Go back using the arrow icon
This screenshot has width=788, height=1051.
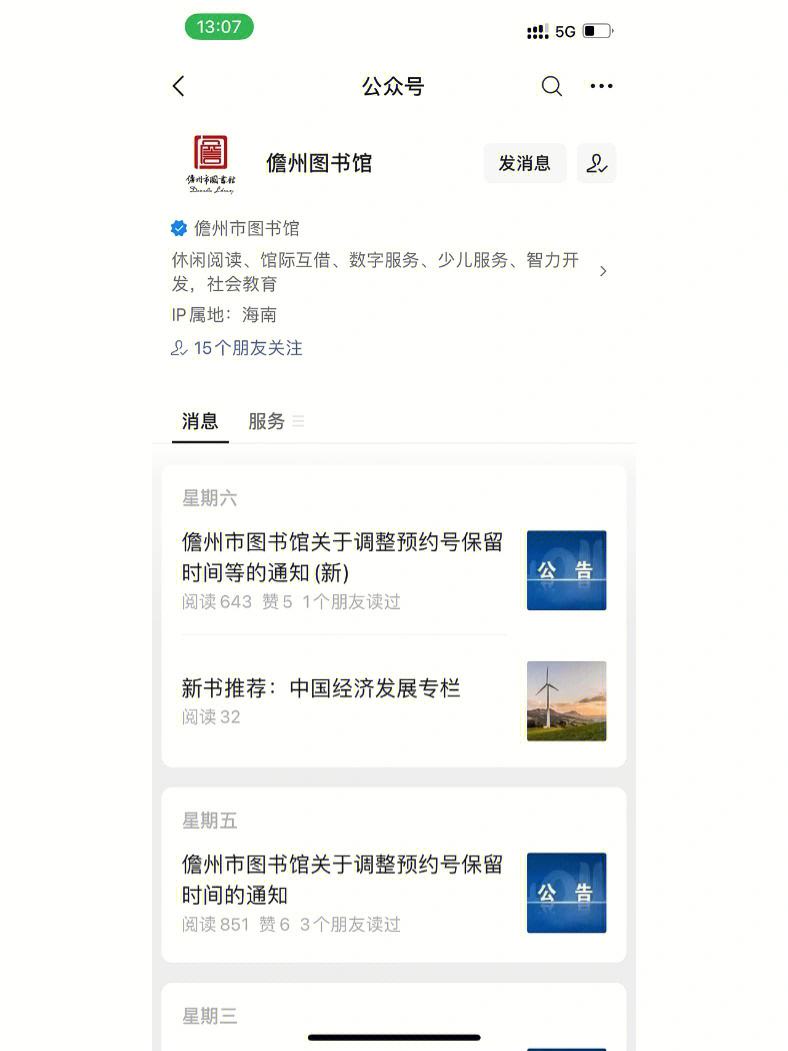(179, 87)
